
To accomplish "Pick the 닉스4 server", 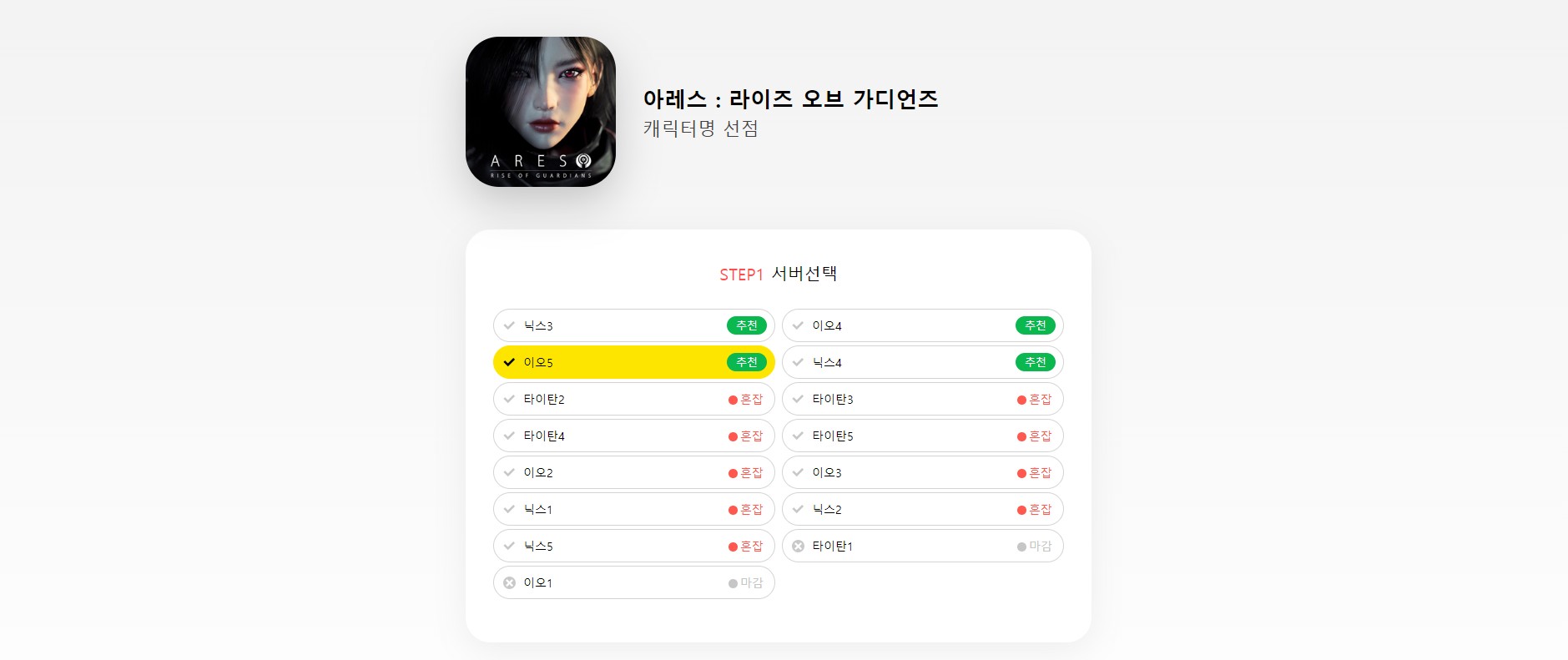I will click(x=922, y=362).
